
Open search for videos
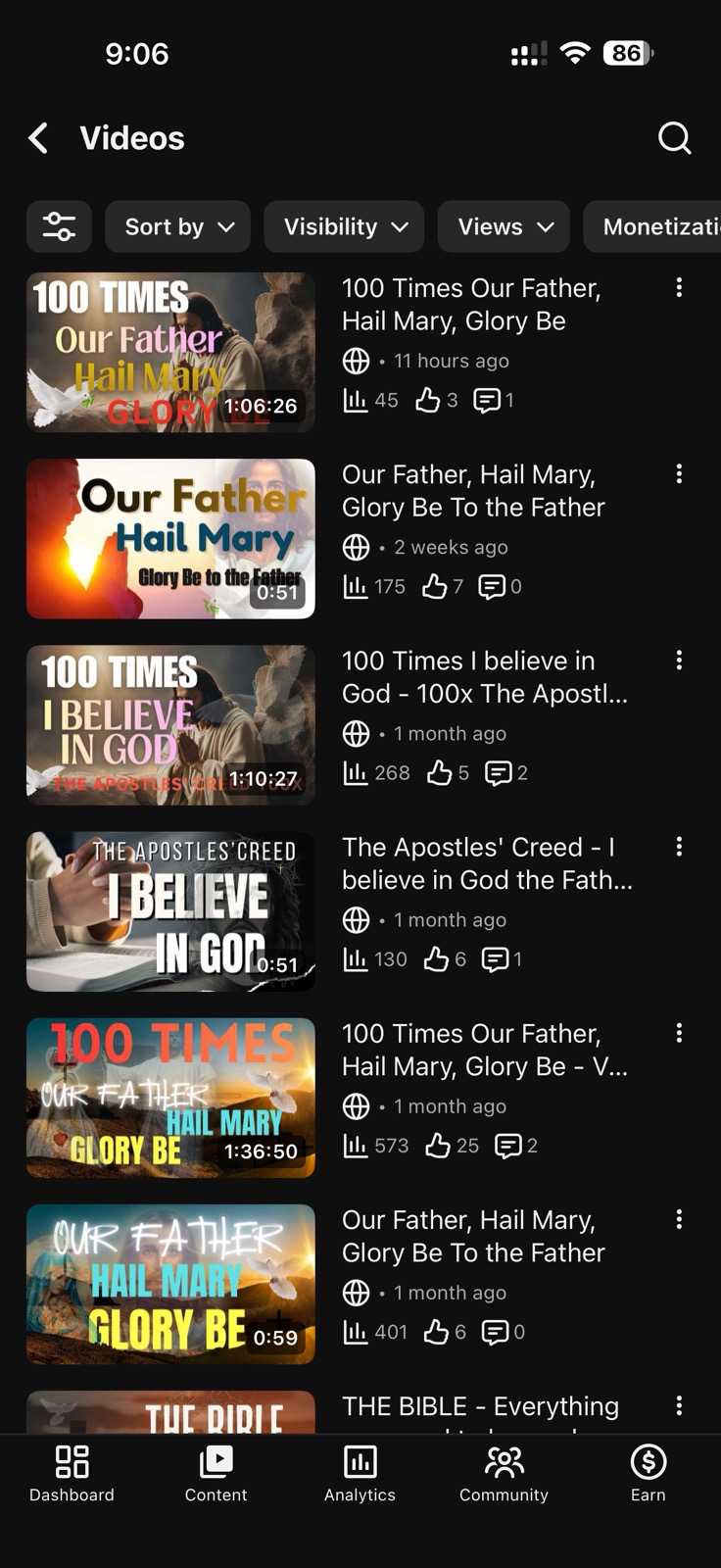pos(674,138)
